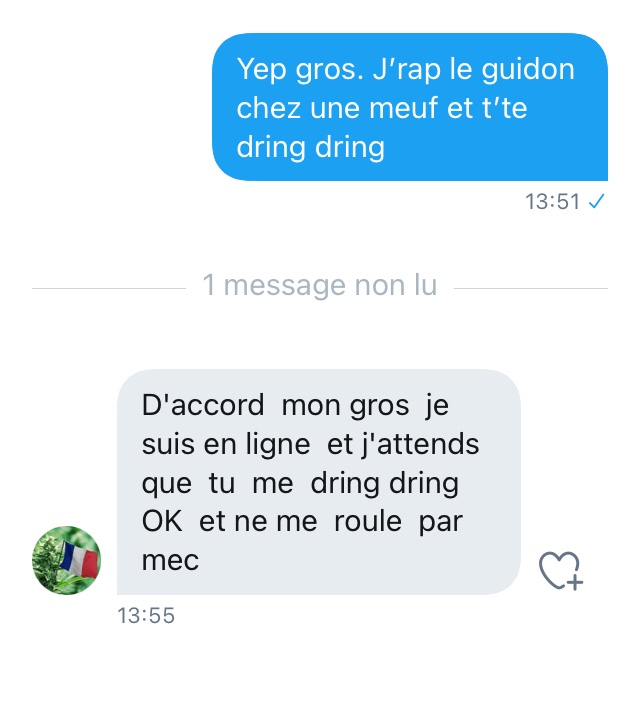Viewport: 640px width, 708px height.
Task: Open the sender's profile via the flag avatar
Action: [67, 561]
